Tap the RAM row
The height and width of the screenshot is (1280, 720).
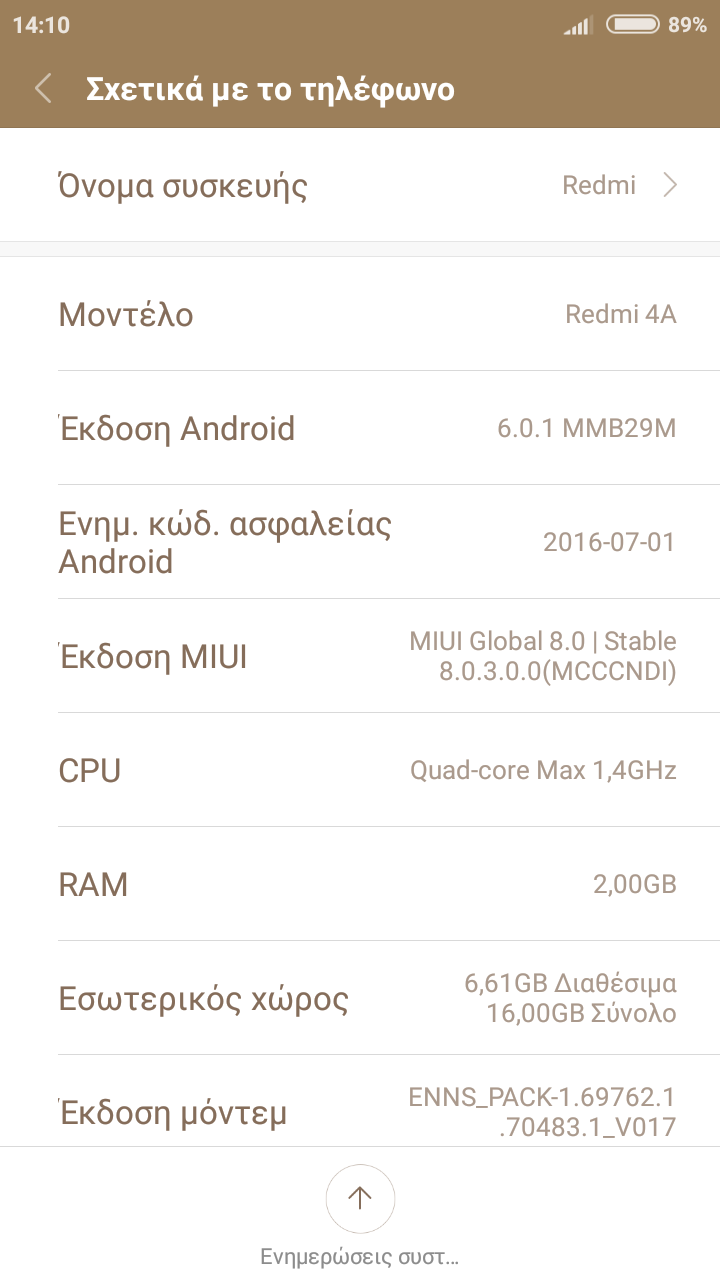(x=360, y=885)
